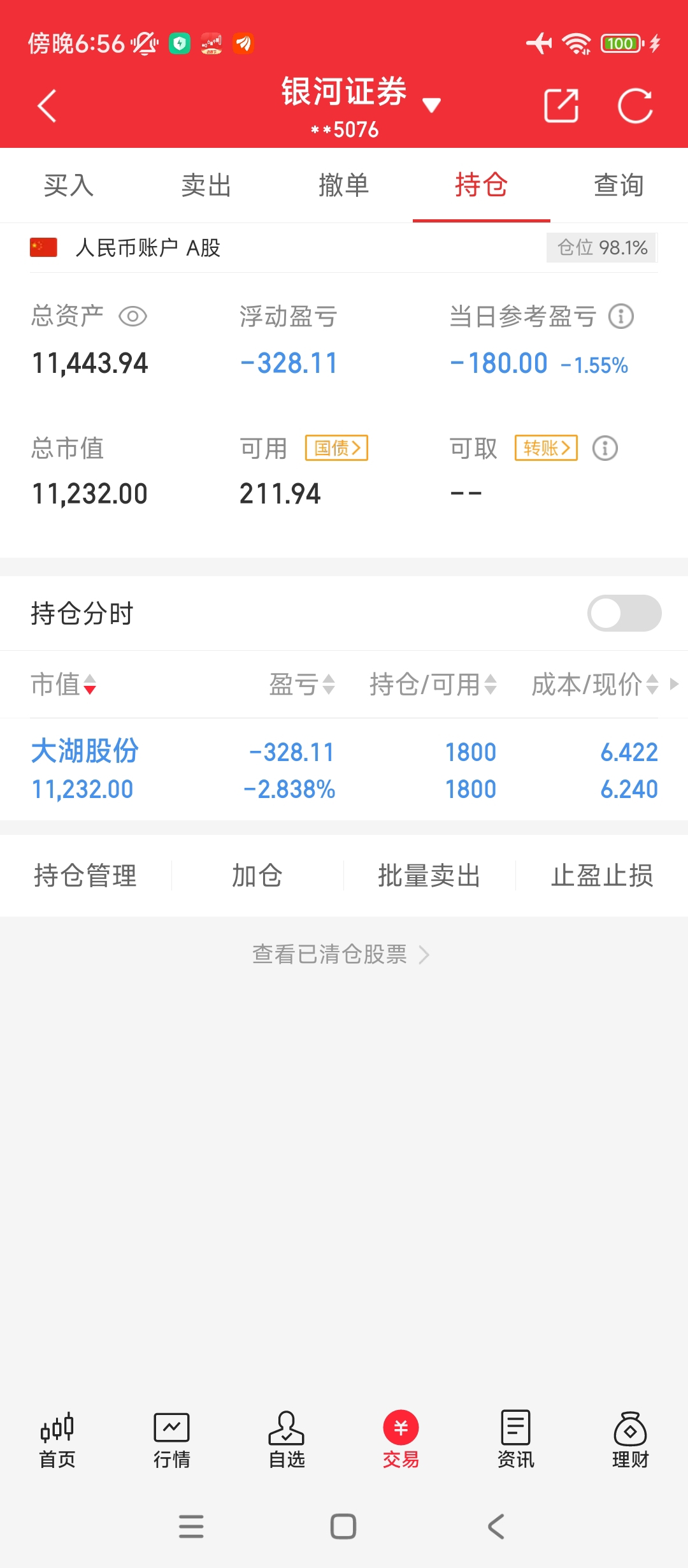Screen dimensions: 688x1568
Task: Show info about 当日参考盈亏
Action: coord(621,316)
